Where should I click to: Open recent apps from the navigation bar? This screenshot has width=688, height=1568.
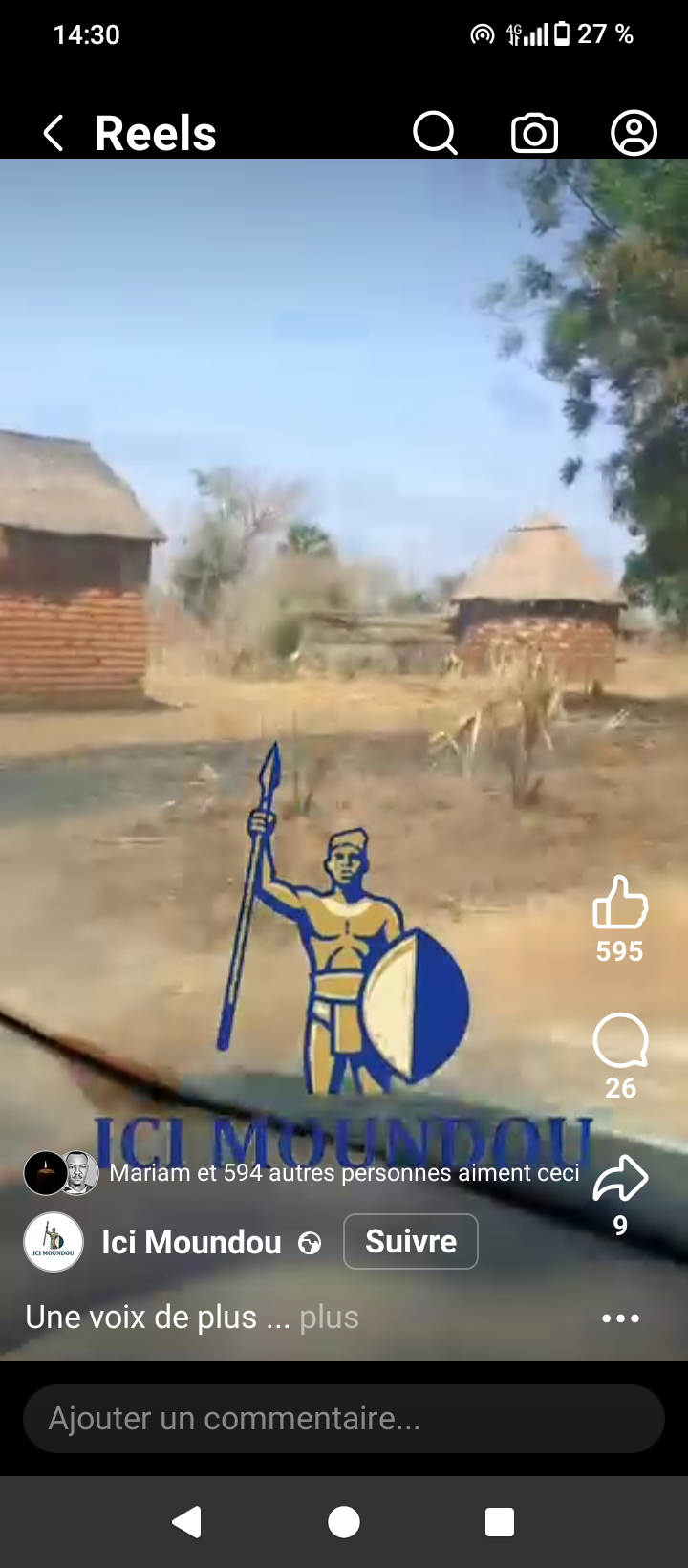coord(499,1521)
